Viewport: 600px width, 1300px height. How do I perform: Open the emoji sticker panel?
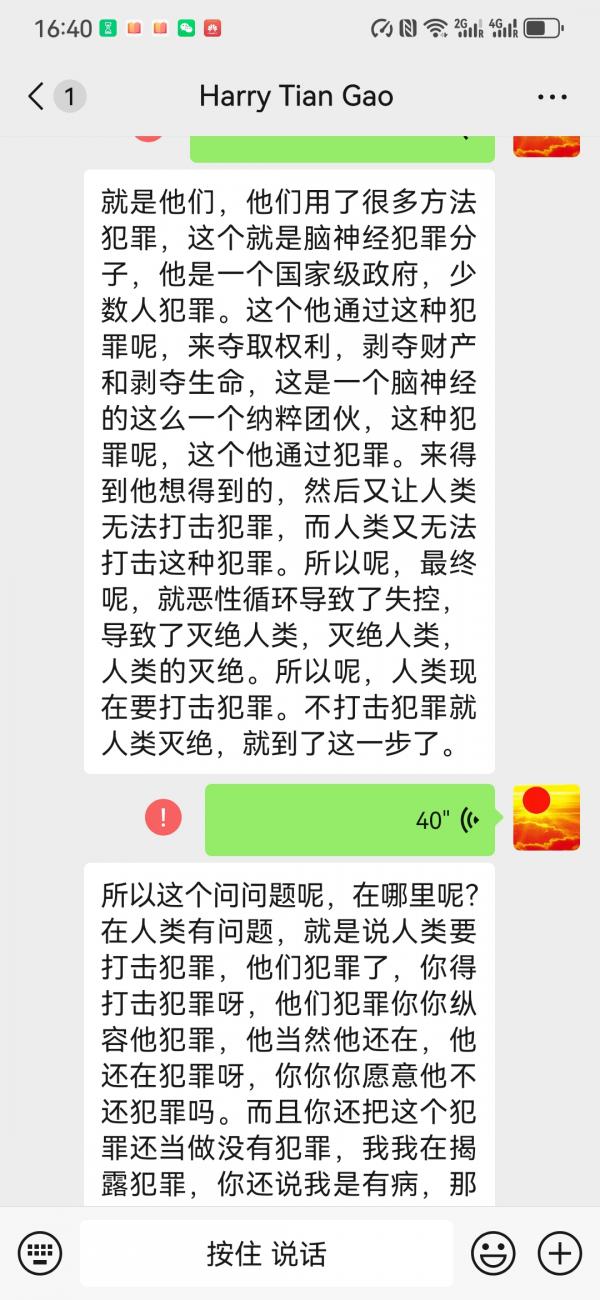click(493, 1253)
